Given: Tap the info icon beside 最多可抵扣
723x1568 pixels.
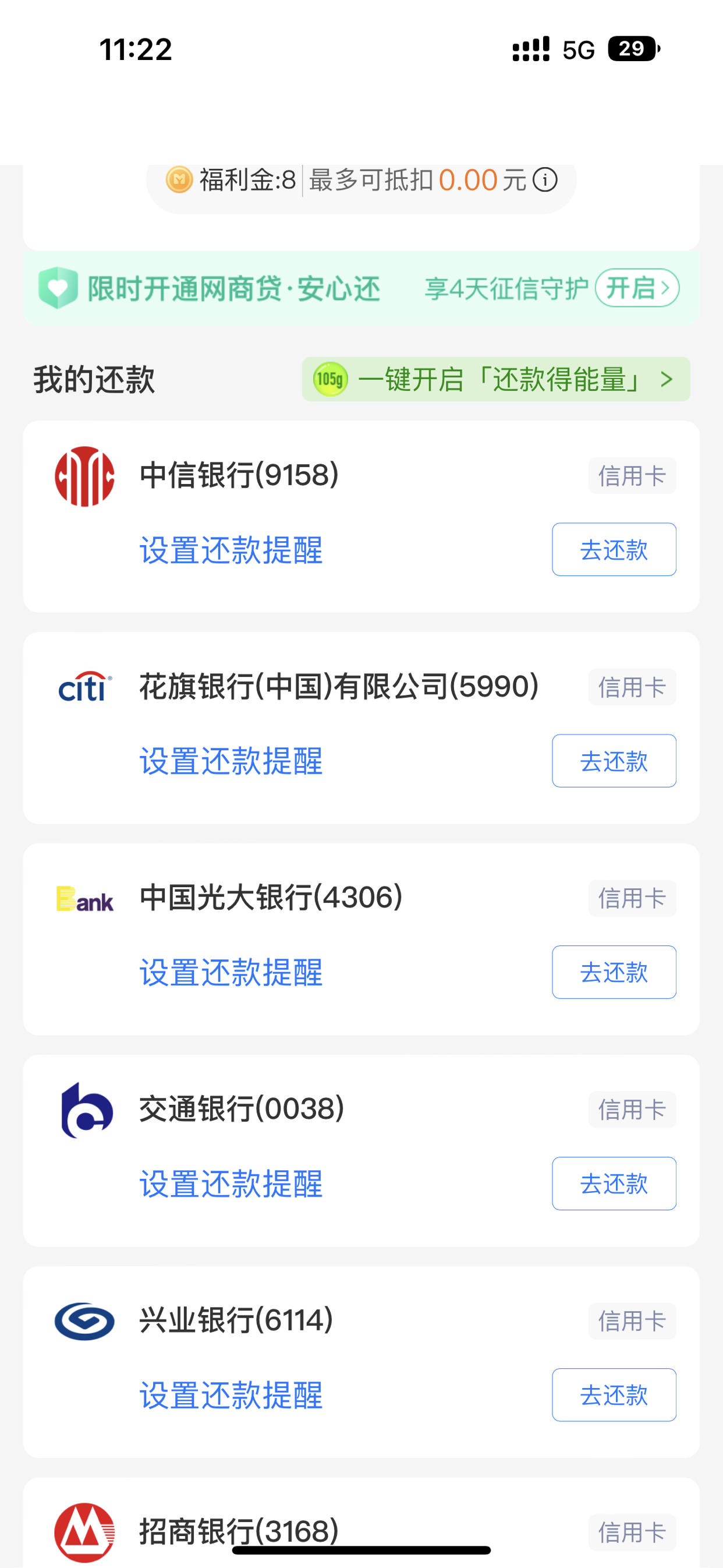Looking at the screenshot, I should (545, 180).
